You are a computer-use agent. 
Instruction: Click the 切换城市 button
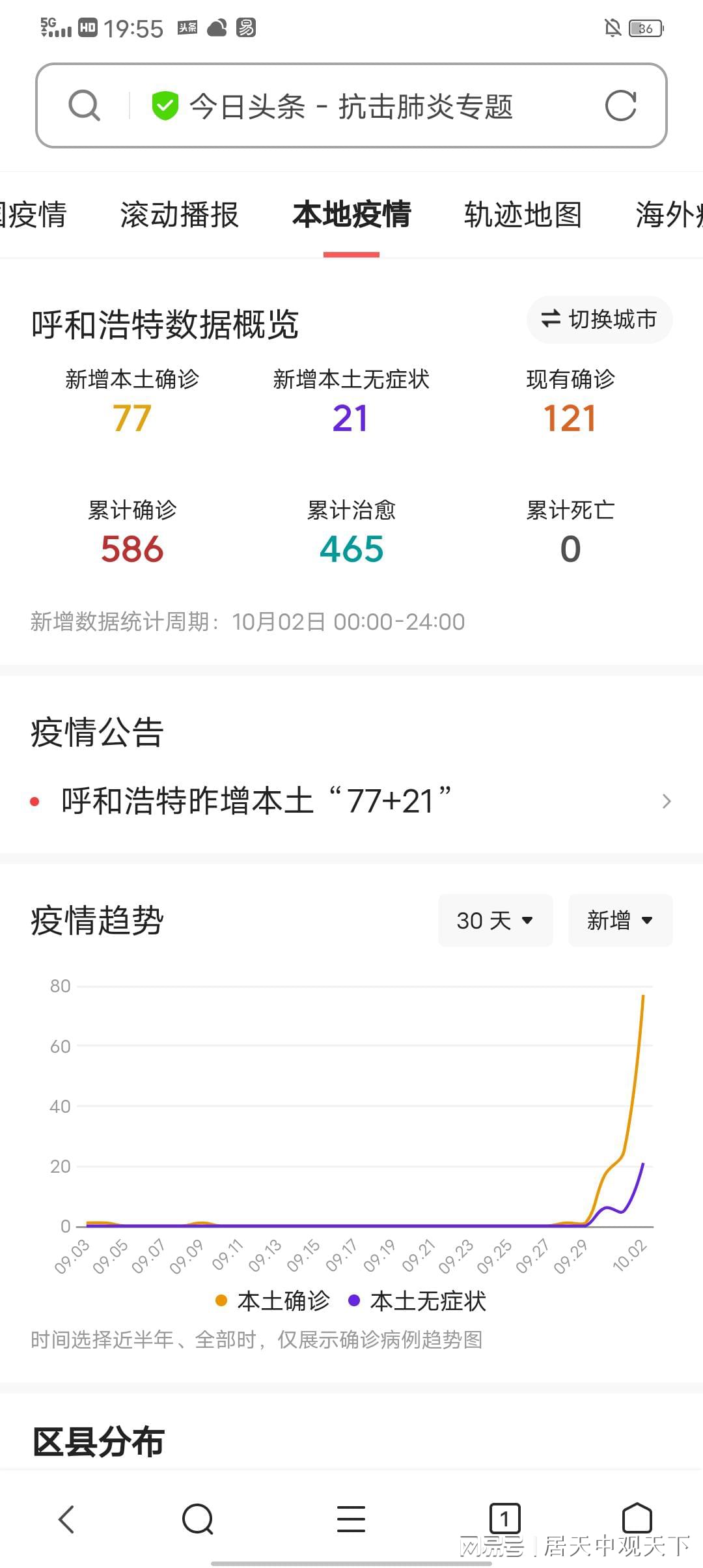599,319
